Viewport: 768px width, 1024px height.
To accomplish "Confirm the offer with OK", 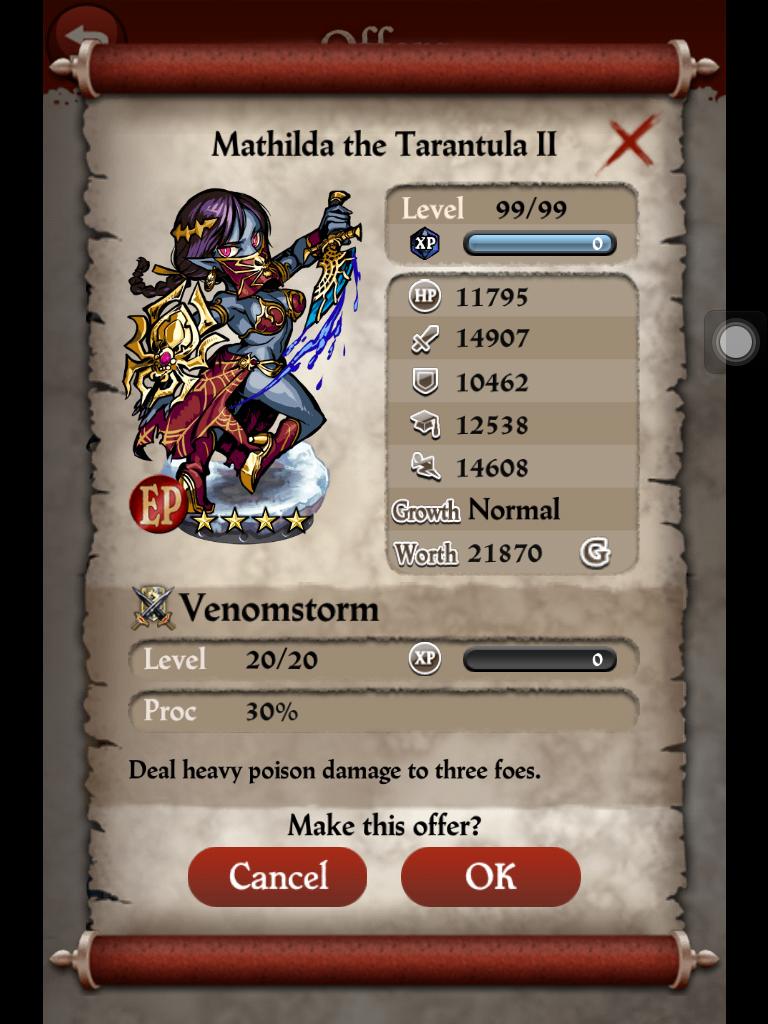I will click(490, 877).
